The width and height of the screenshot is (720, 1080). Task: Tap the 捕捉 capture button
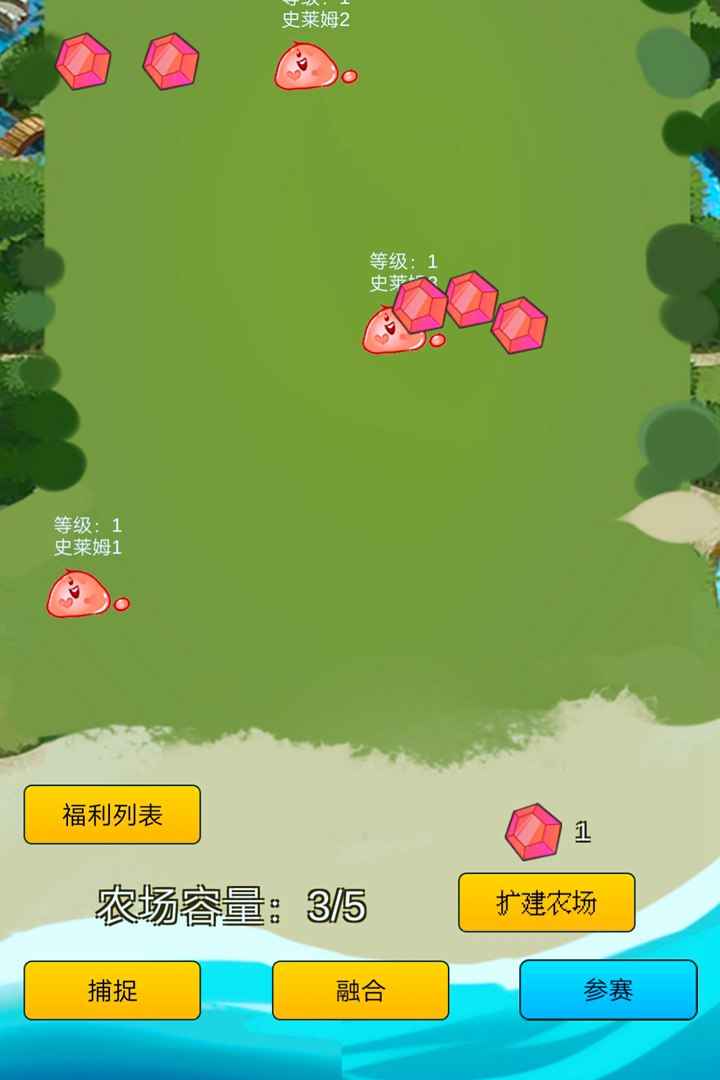[112, 990]
